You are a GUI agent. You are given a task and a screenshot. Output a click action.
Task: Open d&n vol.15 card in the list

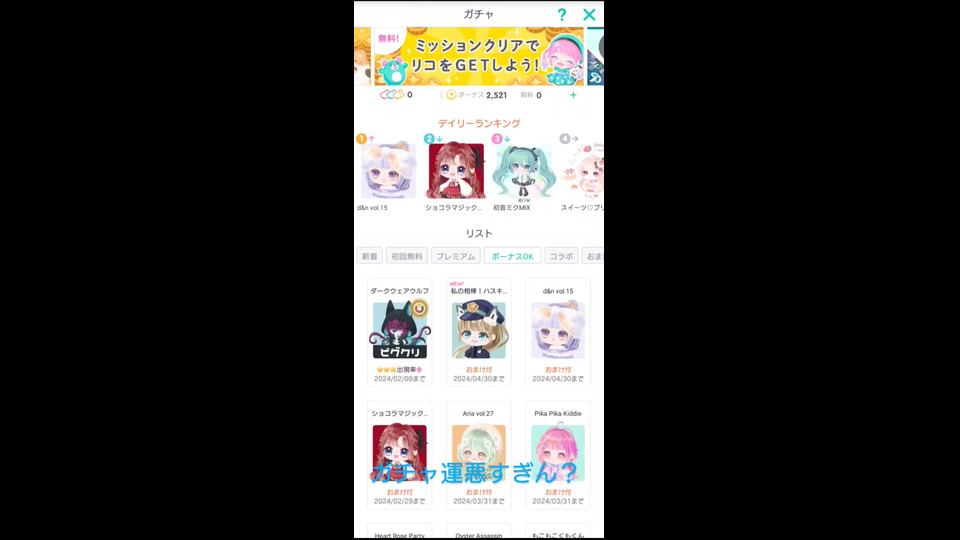pos(558,332)
